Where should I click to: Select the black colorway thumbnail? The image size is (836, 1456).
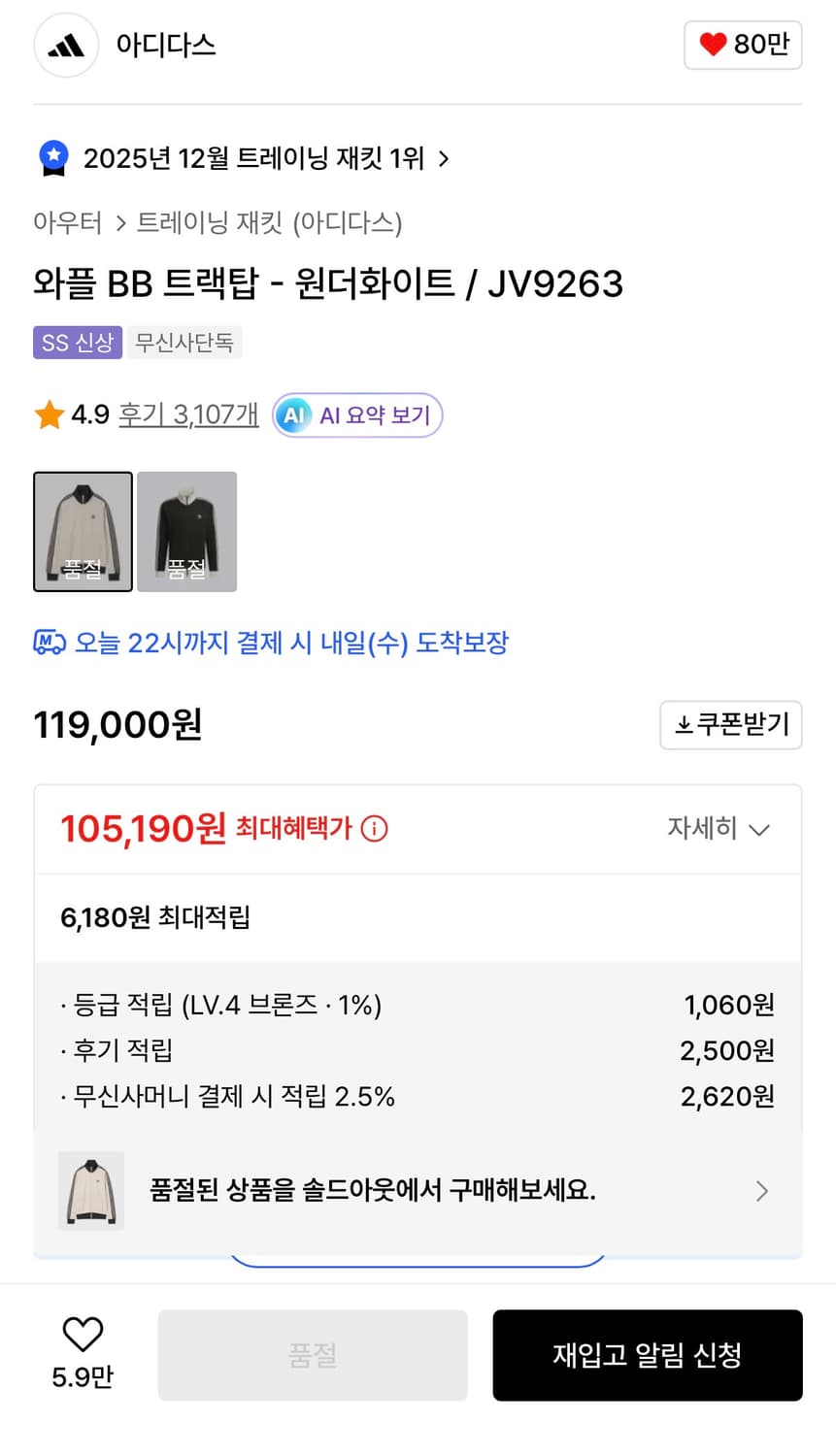186,532
